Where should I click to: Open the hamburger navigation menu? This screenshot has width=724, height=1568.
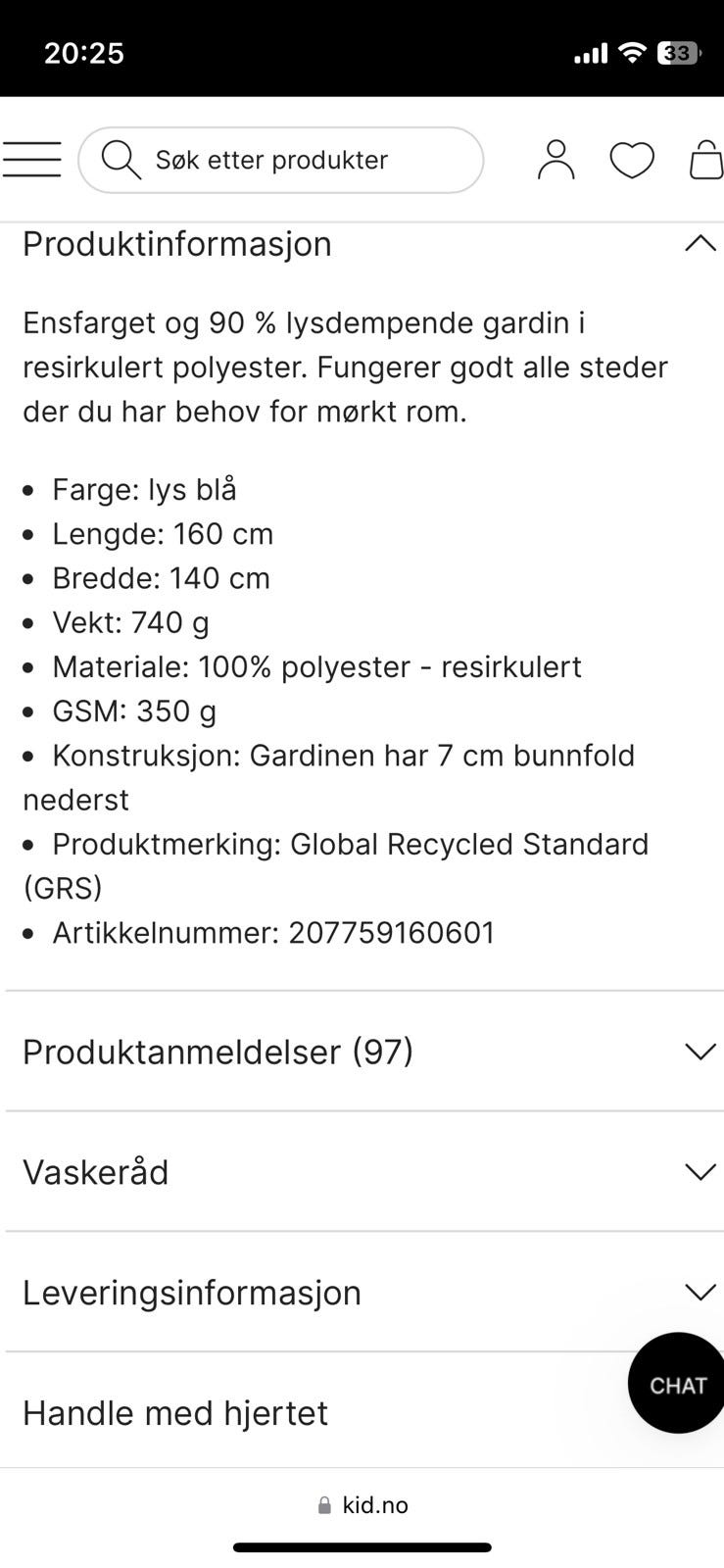click(31, 159)
